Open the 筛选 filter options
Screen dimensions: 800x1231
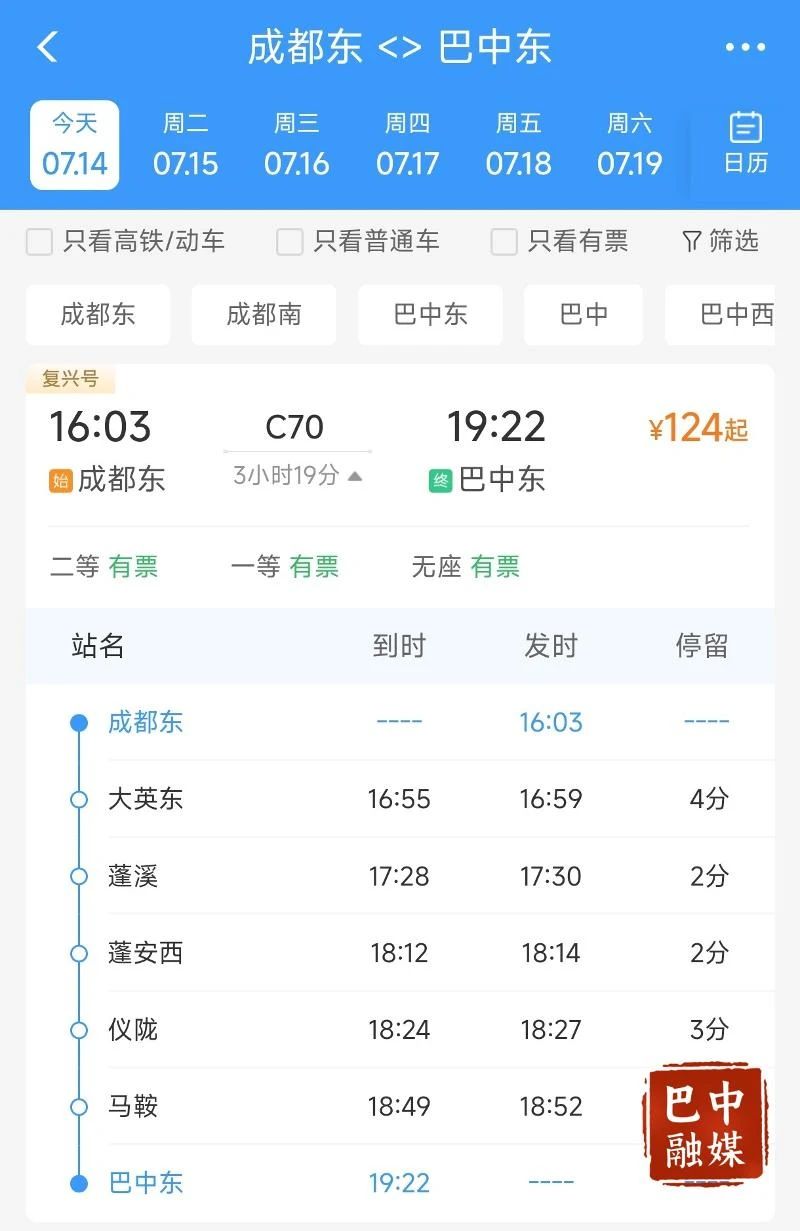point(720,241)
